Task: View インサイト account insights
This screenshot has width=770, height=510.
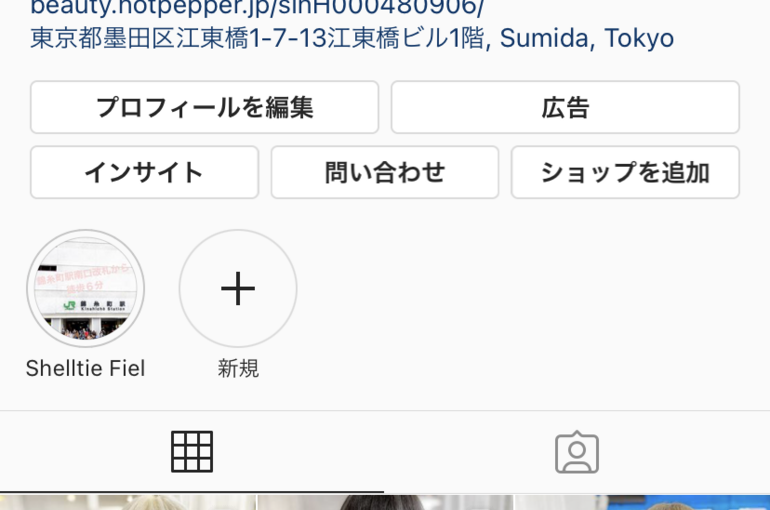Action: [145, 172]
